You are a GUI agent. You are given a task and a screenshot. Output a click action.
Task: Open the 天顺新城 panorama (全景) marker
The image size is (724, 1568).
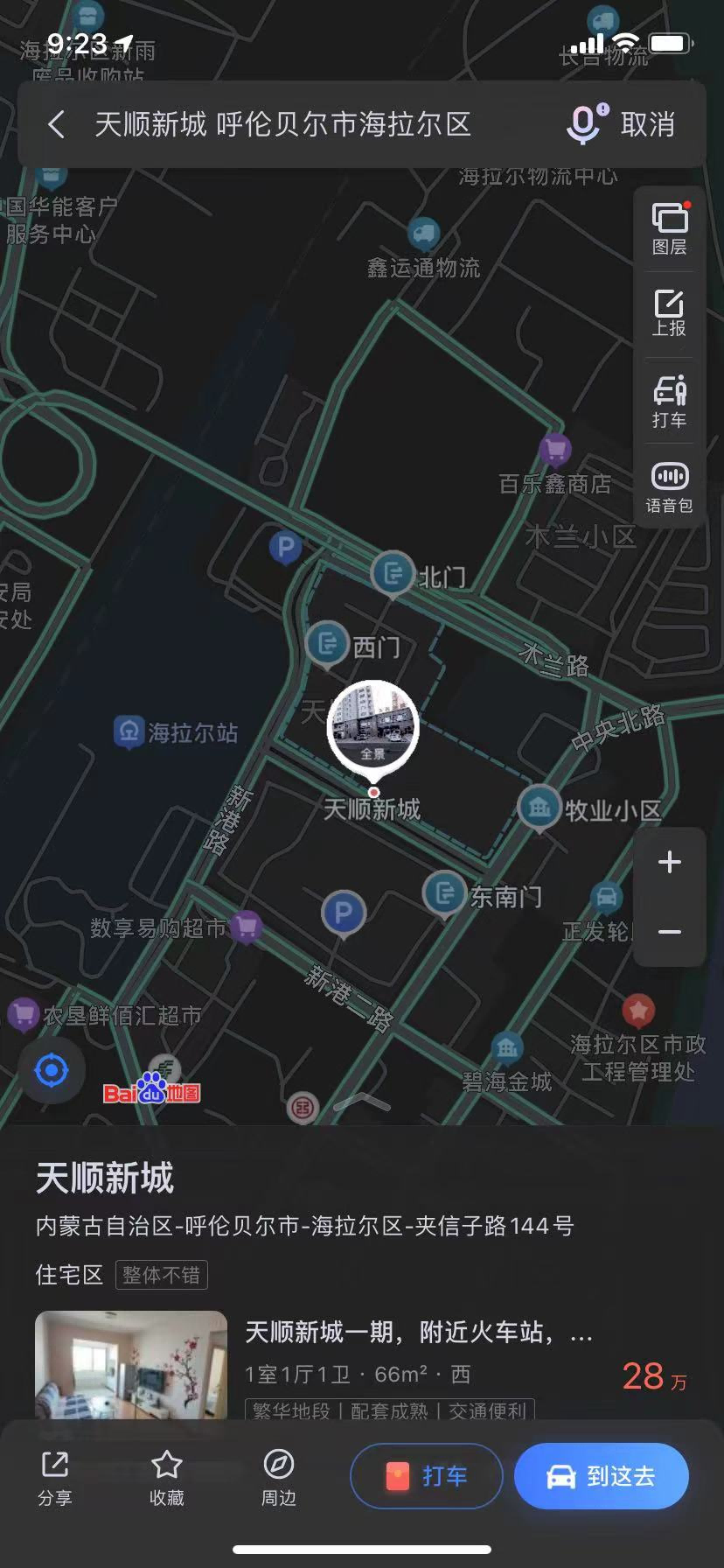click(373, 728)
